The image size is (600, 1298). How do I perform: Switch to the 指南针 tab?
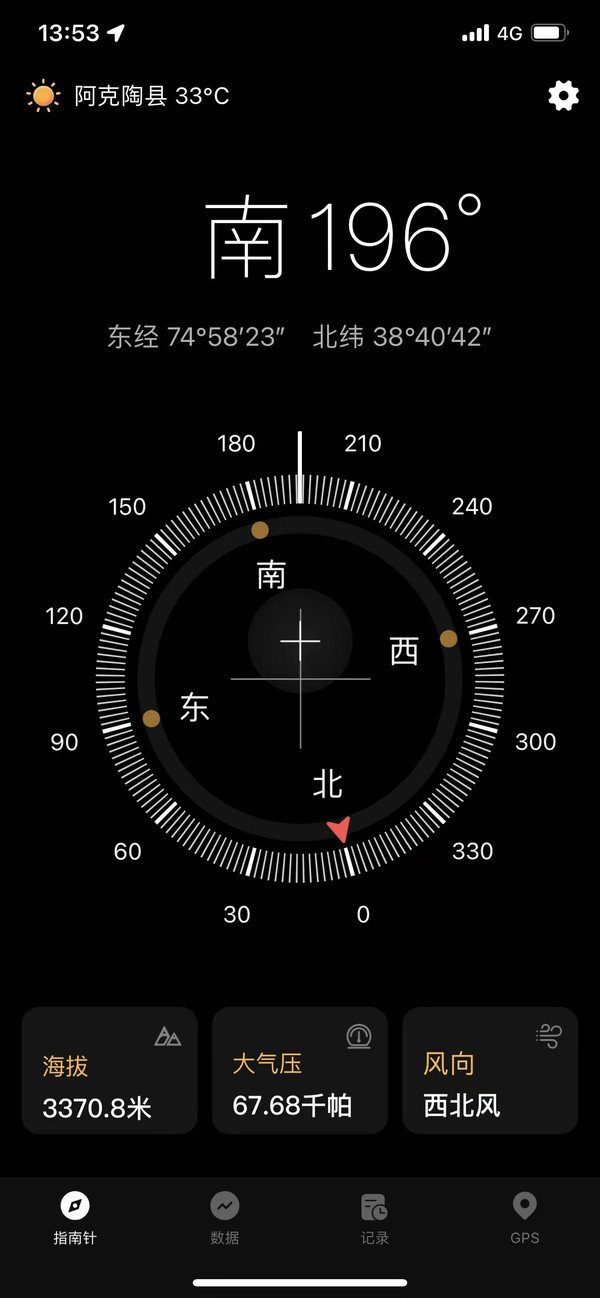click(x=75, y=1218)
